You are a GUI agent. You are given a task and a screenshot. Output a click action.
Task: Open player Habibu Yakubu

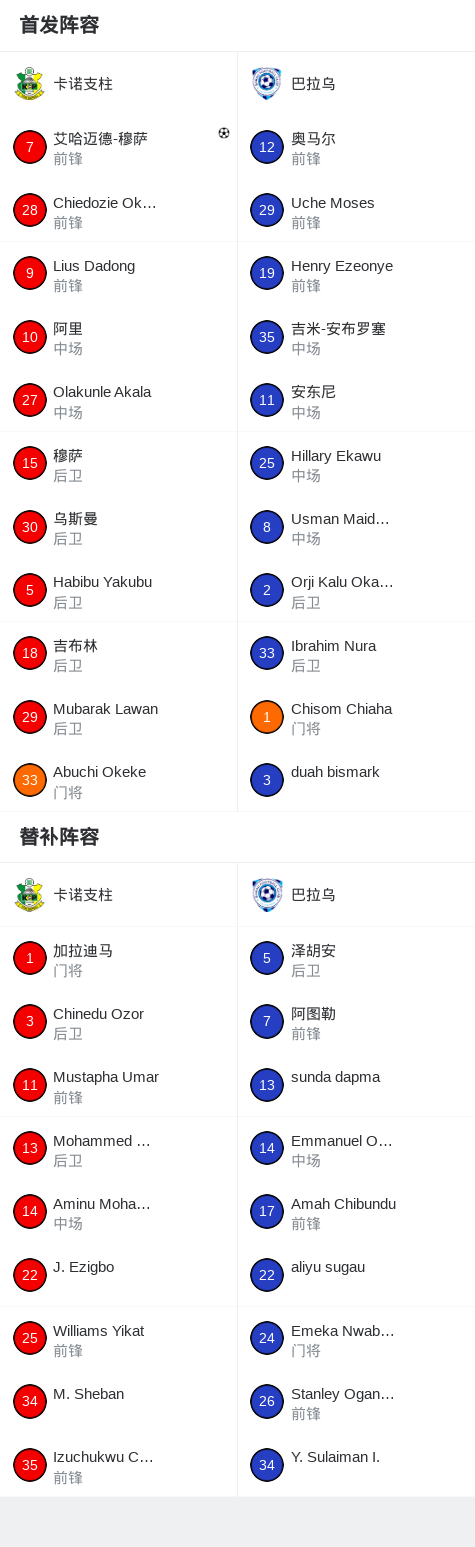click(118, 590)
